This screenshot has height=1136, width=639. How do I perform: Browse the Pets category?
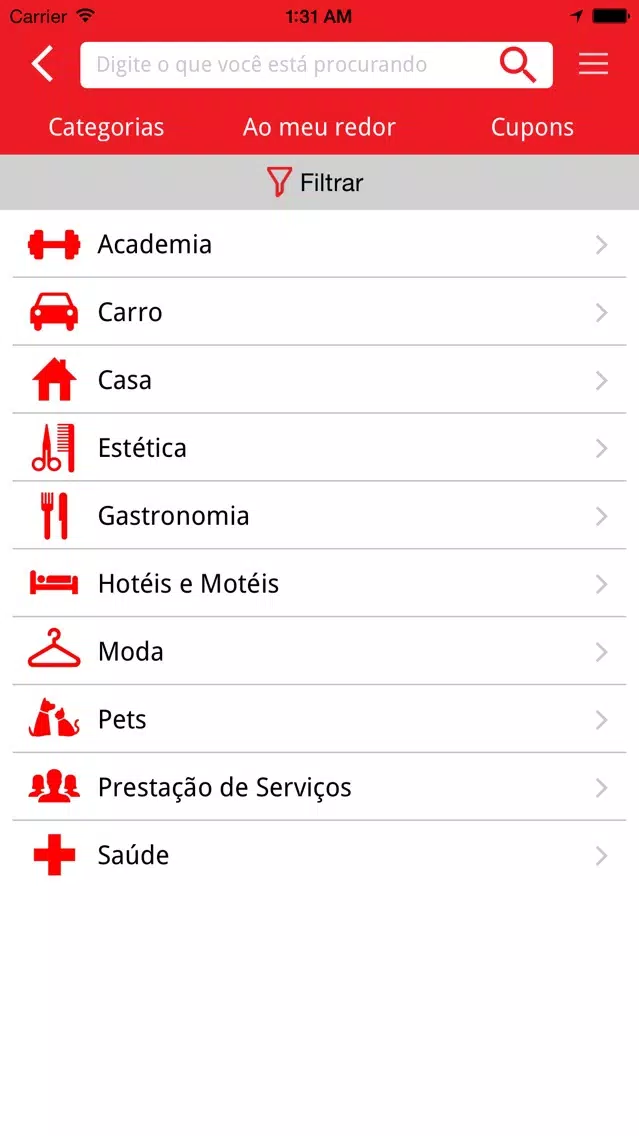pyautogui.click(x=320, y=719)
